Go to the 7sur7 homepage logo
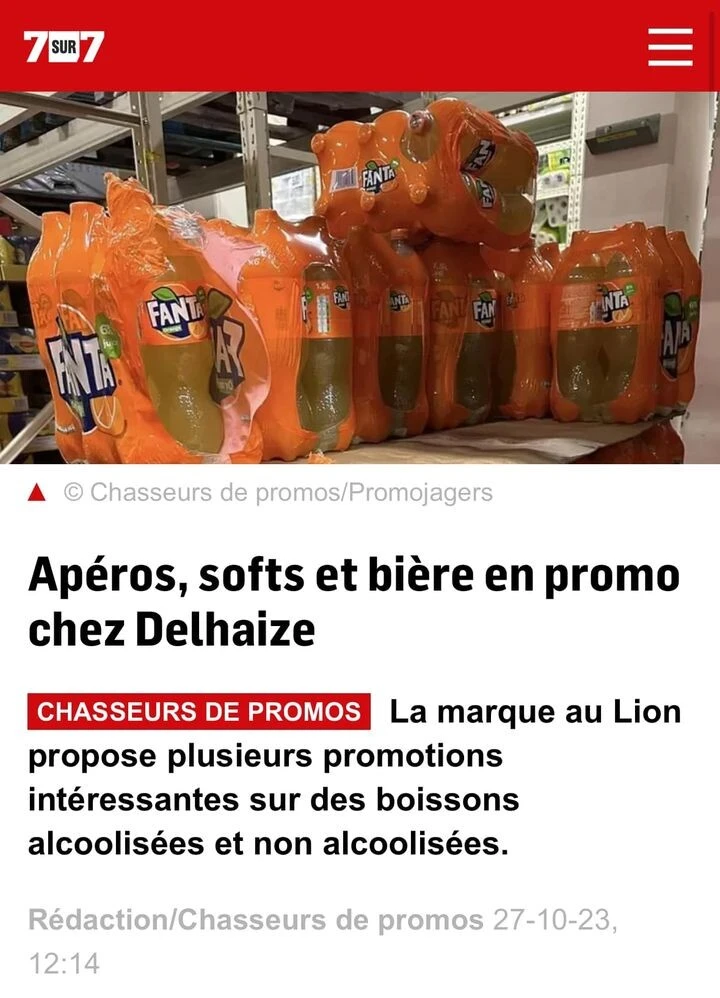The image size is (720, 998). [x=64, y=46]
